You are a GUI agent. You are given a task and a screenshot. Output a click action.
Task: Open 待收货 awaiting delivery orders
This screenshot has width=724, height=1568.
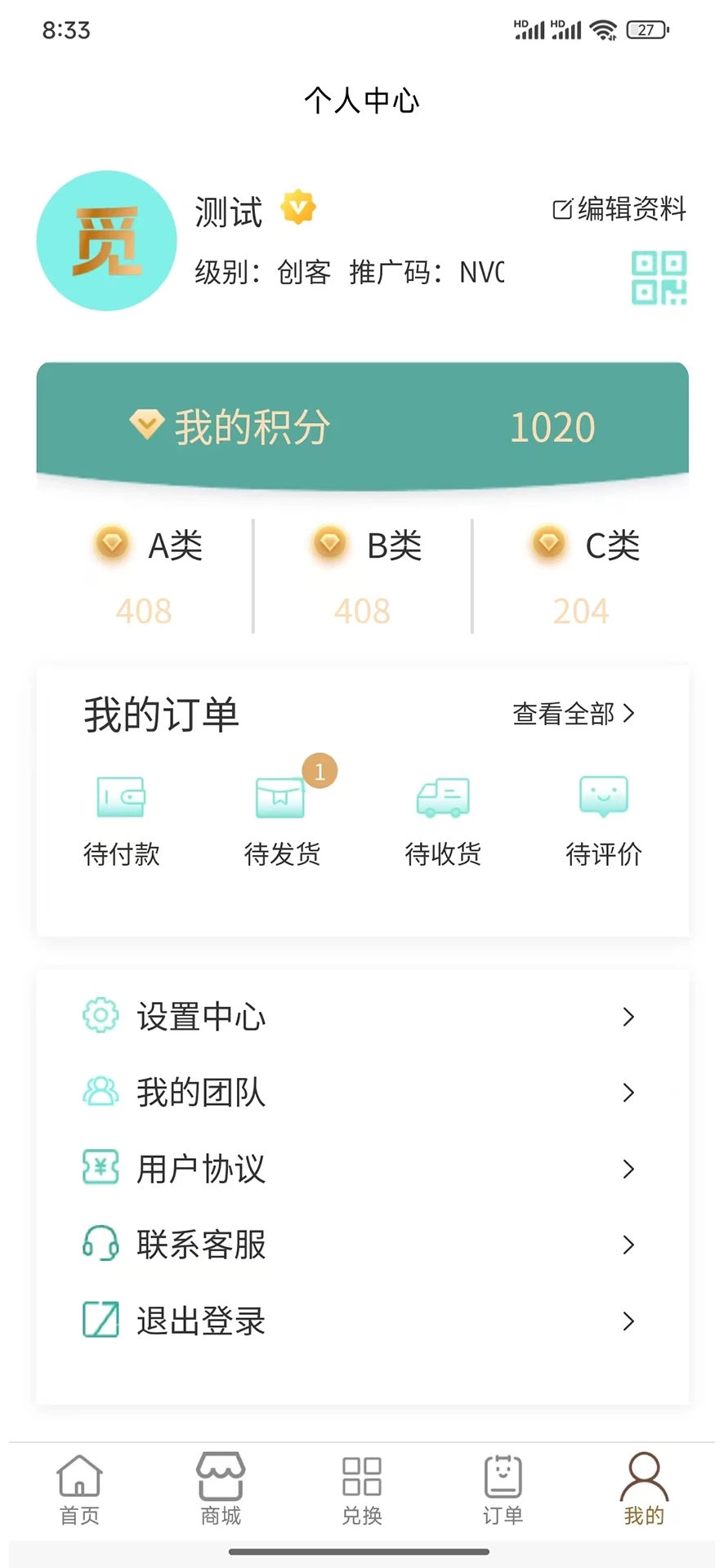[442, 817]
